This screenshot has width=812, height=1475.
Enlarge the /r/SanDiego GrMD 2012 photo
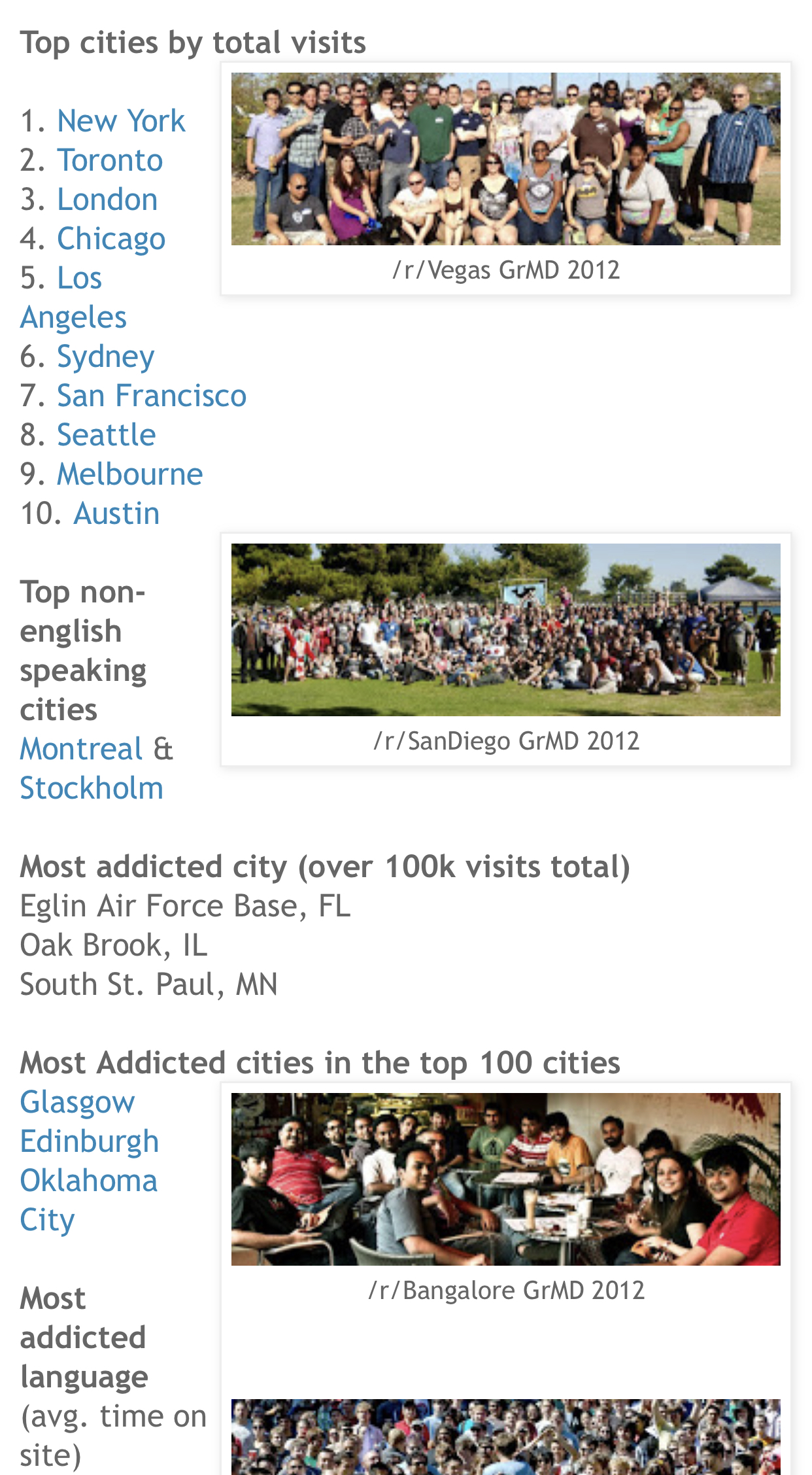pyautogui.click(x=506, y=630)
